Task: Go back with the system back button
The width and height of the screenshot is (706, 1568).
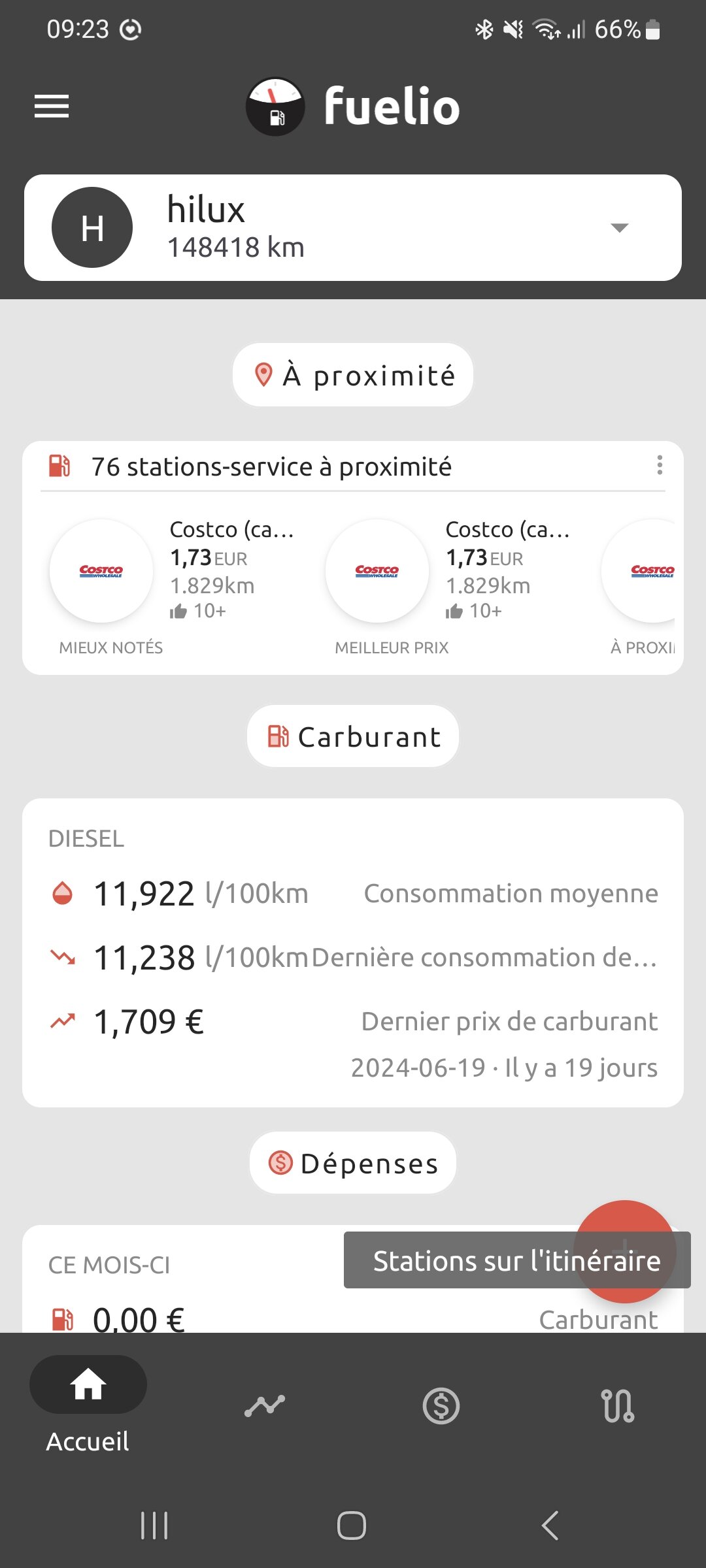Action: [550, 1526]
